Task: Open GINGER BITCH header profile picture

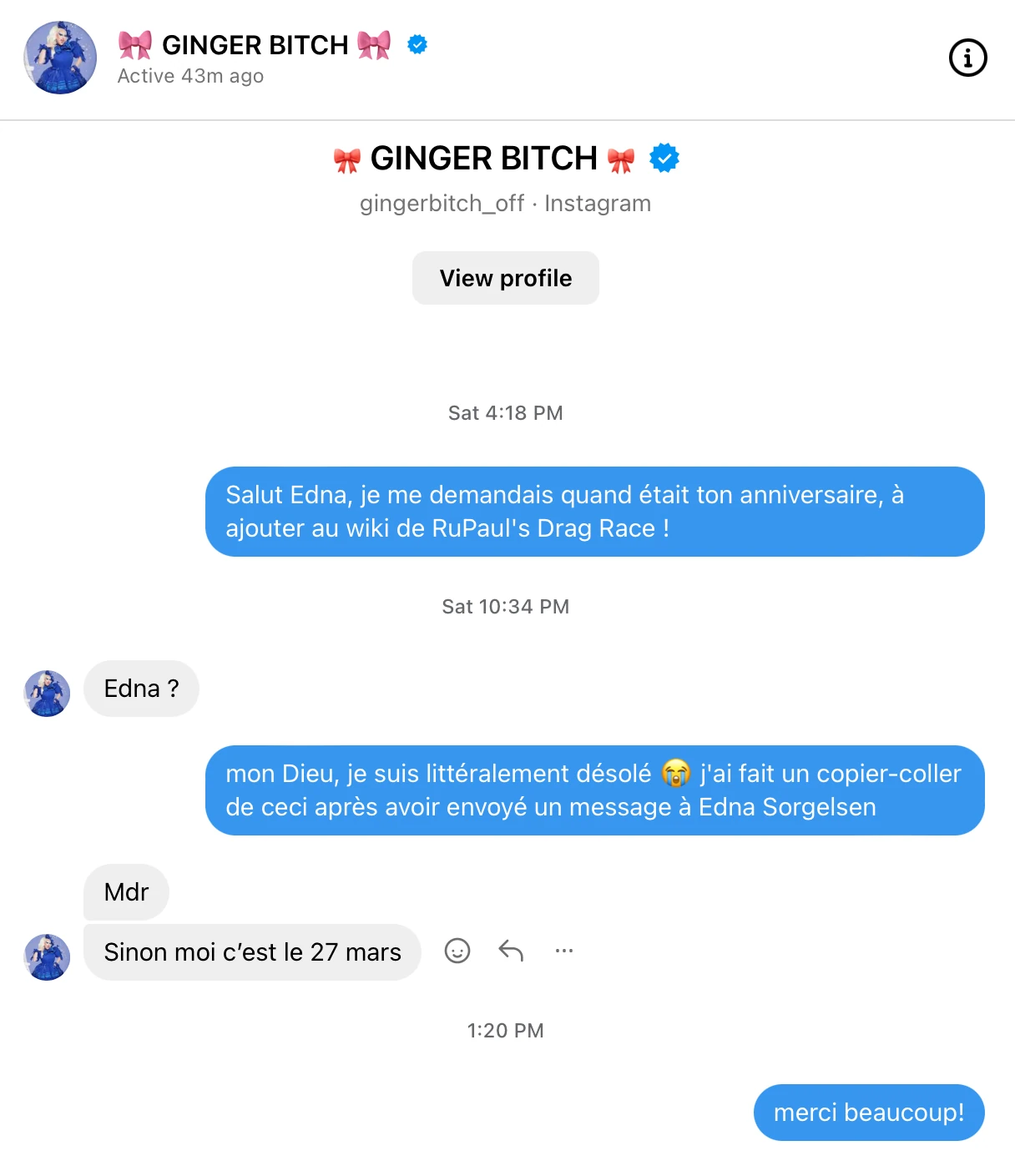Action: 60,58
